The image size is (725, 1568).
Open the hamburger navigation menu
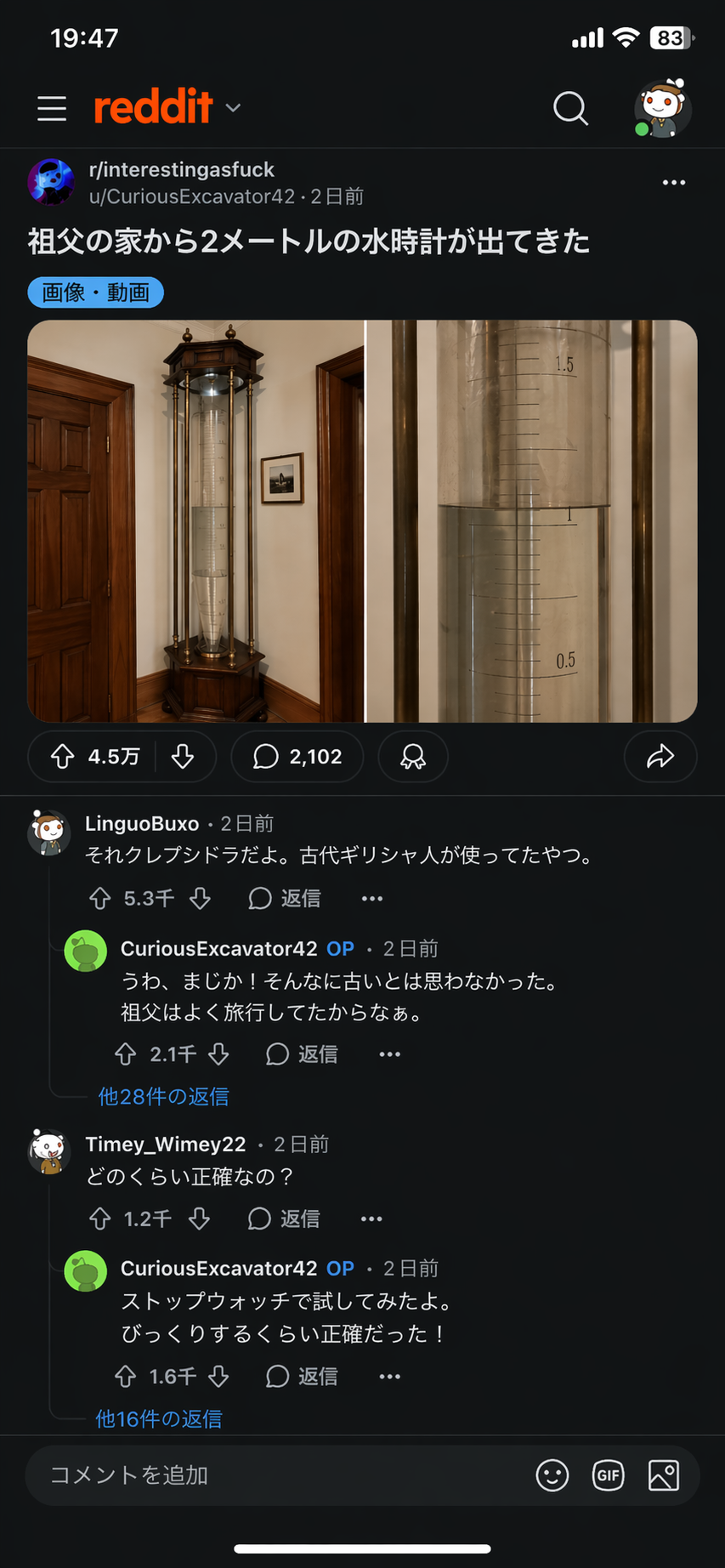click(x=52, y=108)
